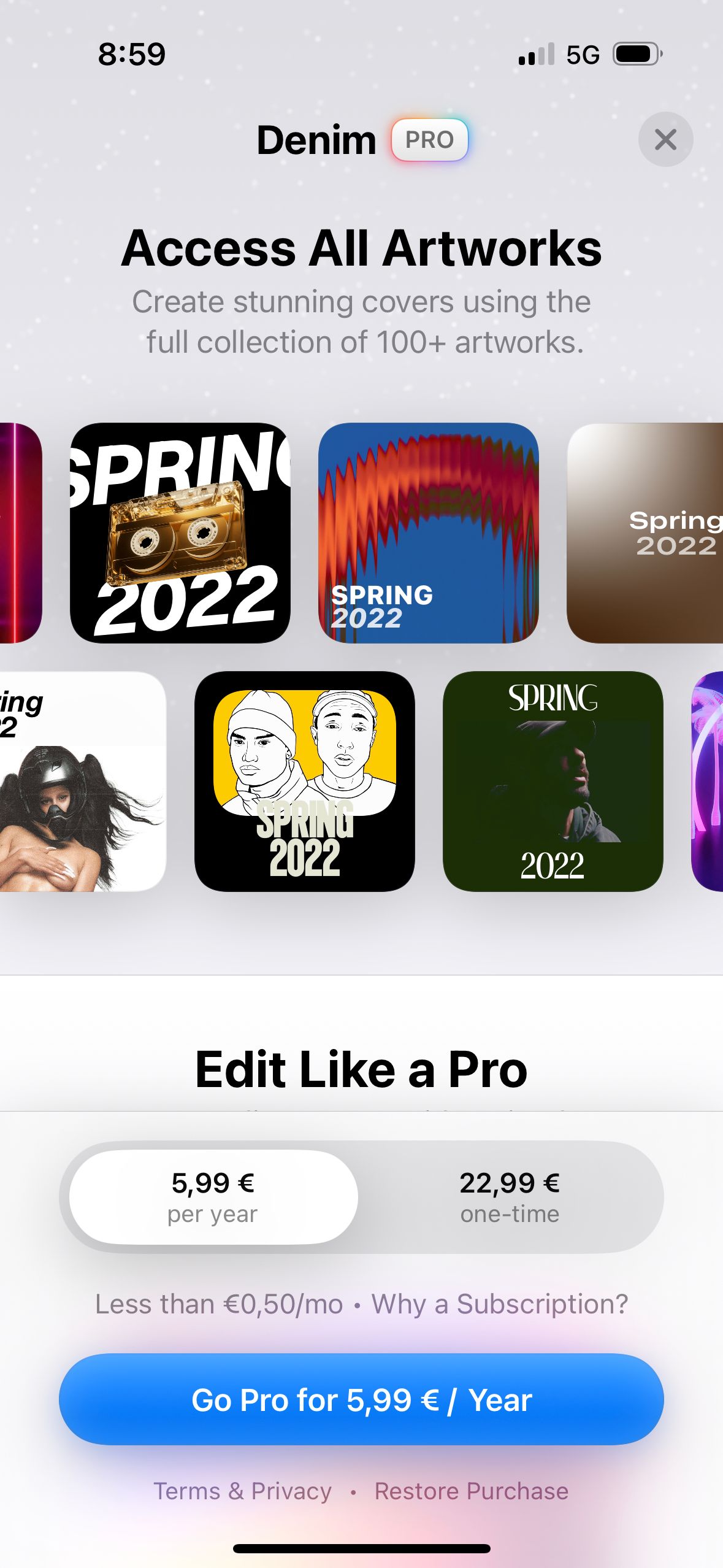The width and height of the screenshot is (723, 1568).
Task: Go Pro for 5,99 € per year
Action: coord(361,1399)
